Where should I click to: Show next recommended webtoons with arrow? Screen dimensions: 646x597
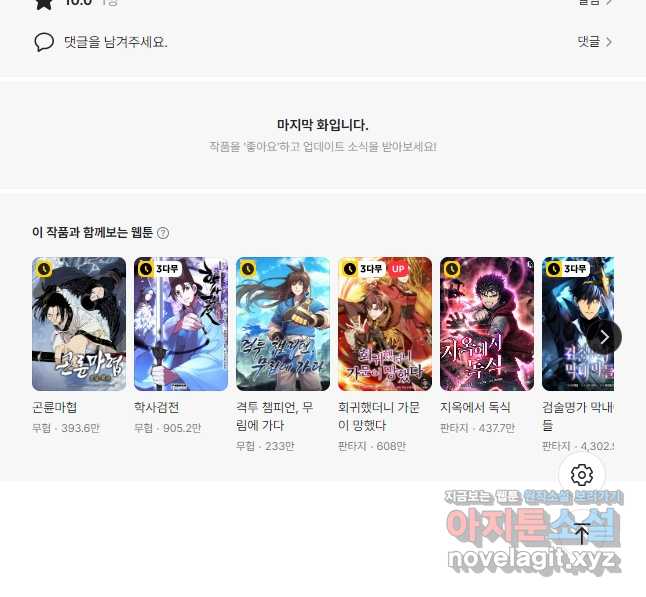click(x=603, y=336)
